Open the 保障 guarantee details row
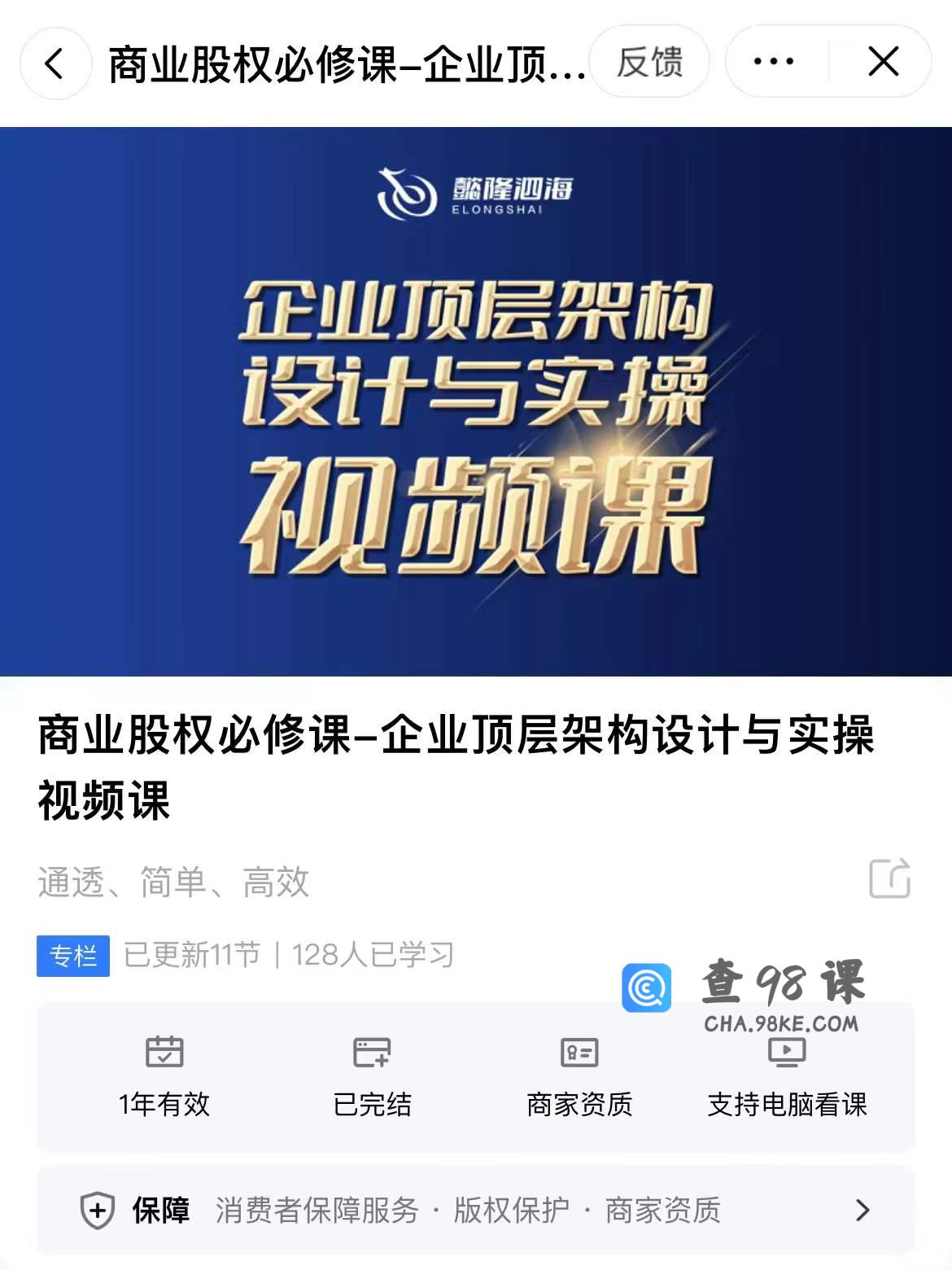The width and height of the screenshot is (952, 1270). 475,1211
